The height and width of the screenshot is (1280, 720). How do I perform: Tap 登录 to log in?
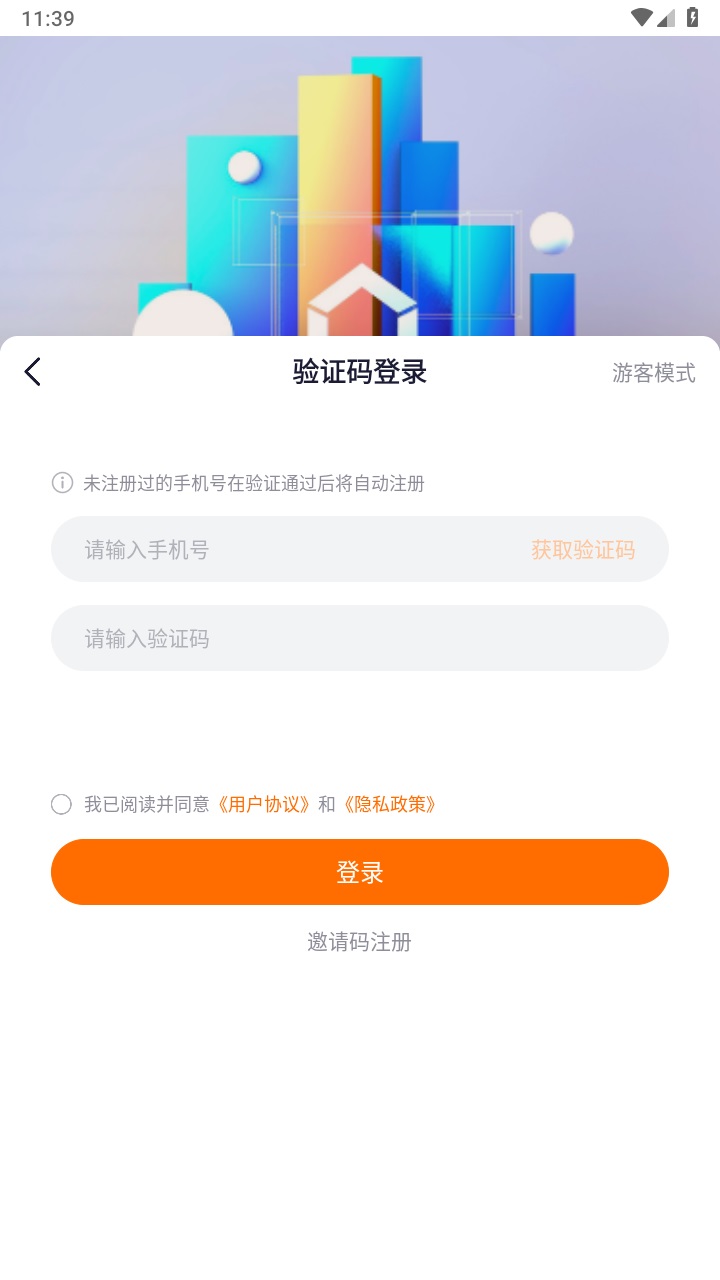coord(360,871)
